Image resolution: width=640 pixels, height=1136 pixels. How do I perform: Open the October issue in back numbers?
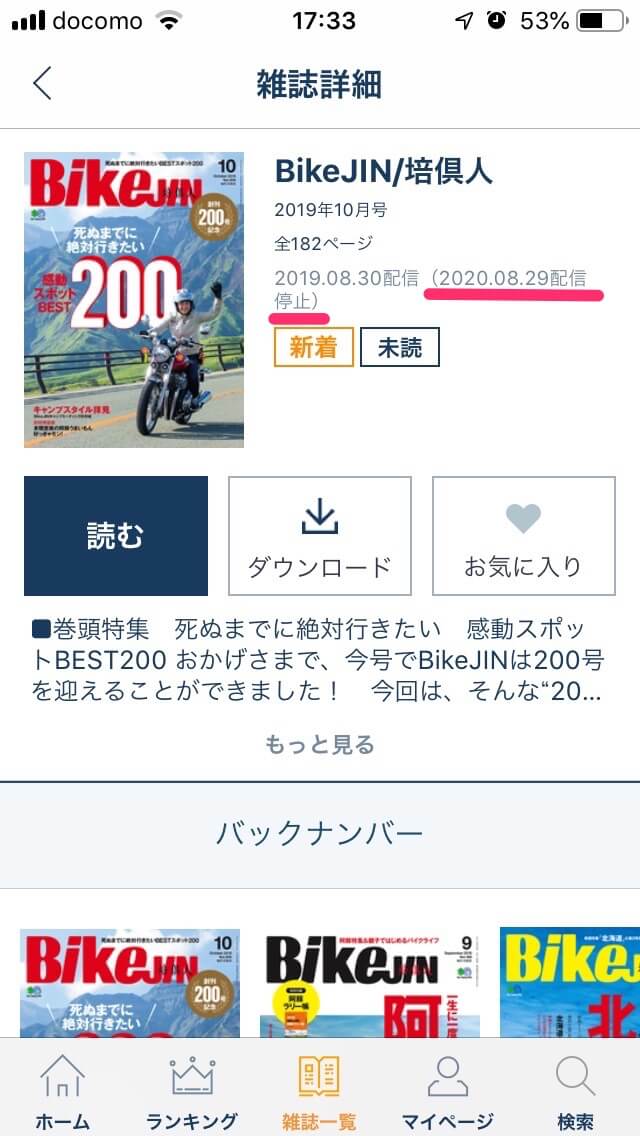point(130,983)
